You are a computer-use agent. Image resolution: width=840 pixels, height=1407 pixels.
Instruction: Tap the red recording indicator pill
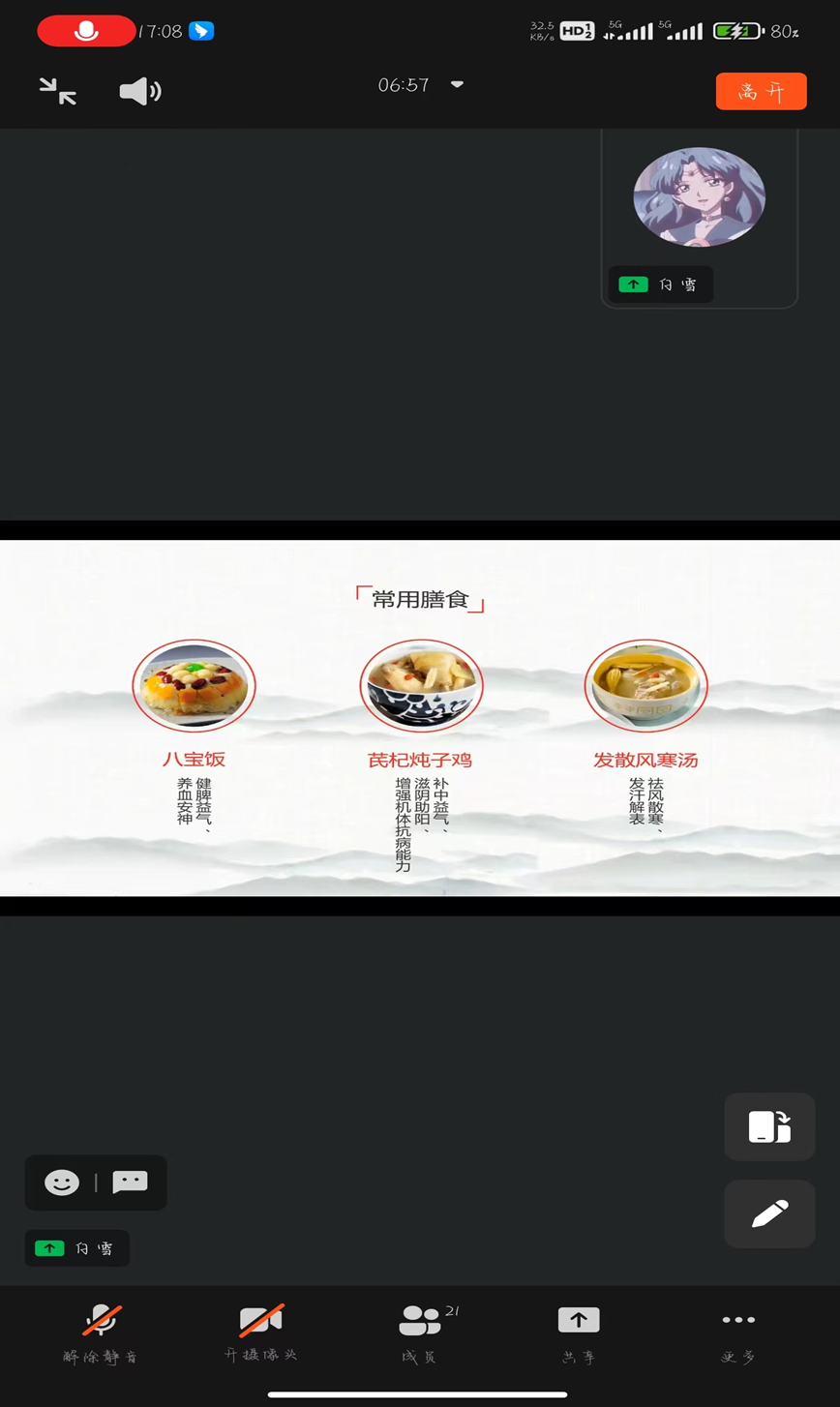click(86, 31)
